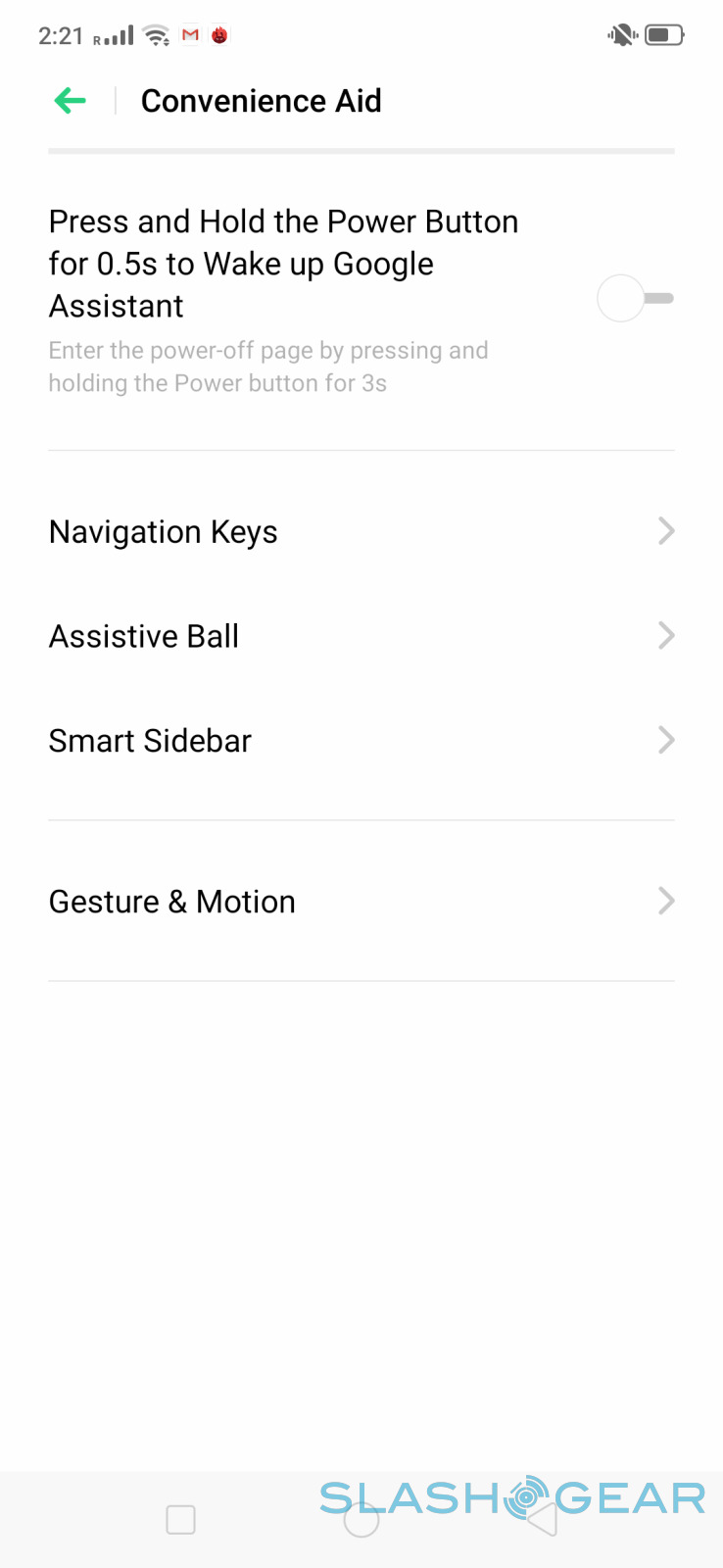Enable power button Google Assistant wake-up toggle
This screenshot has width=723, height=1568.
635,299
